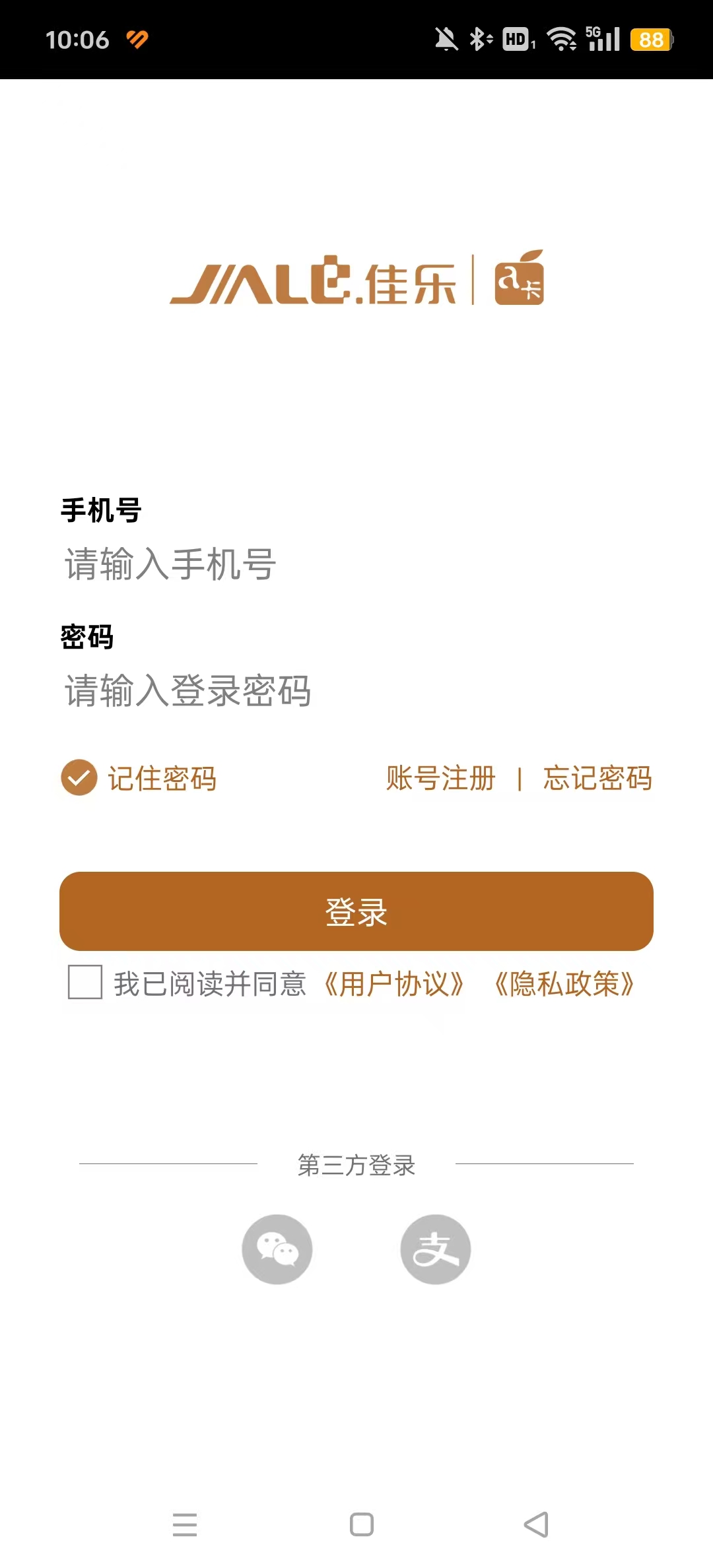Tap the 登录 login button

coord(356,911)
